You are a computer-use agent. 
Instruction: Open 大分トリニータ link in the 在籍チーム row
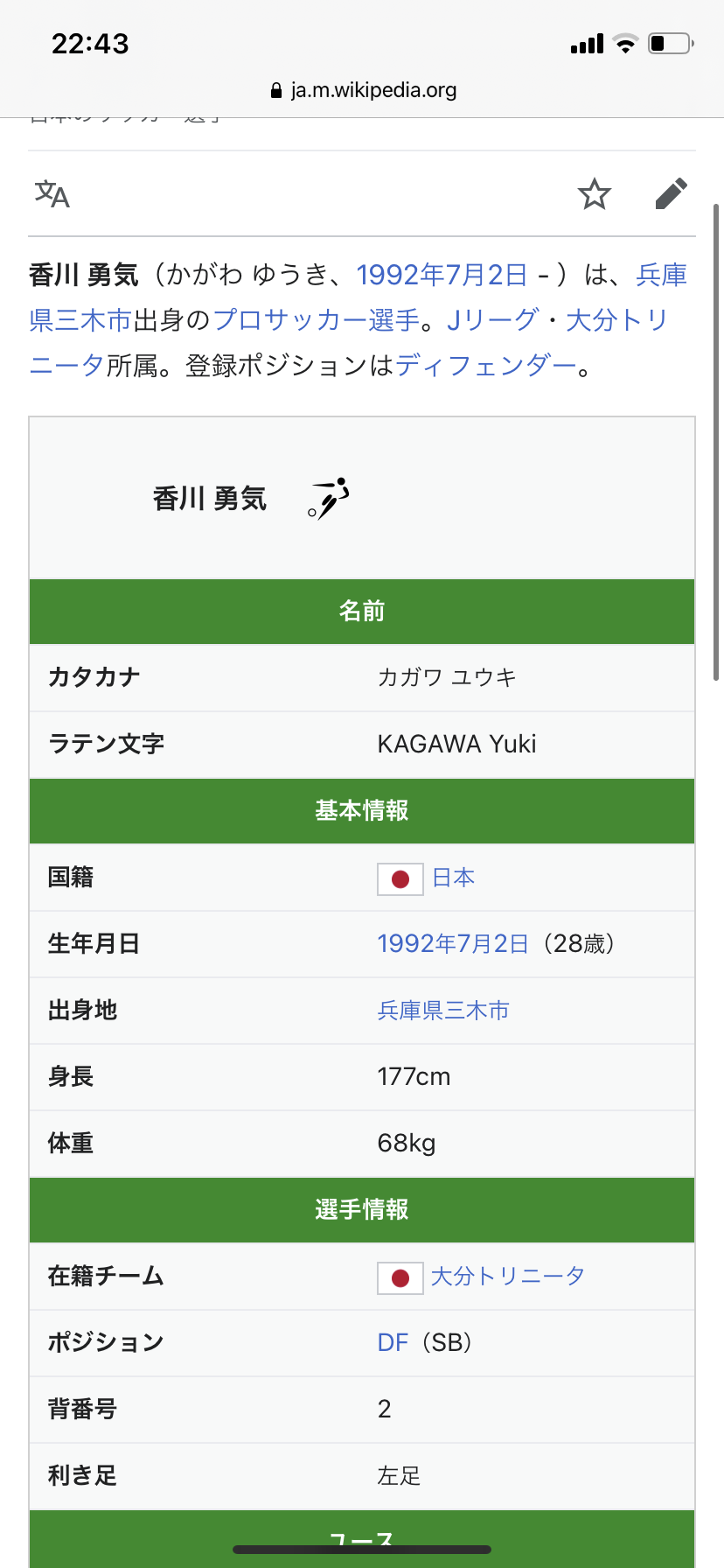point(507,1277)
